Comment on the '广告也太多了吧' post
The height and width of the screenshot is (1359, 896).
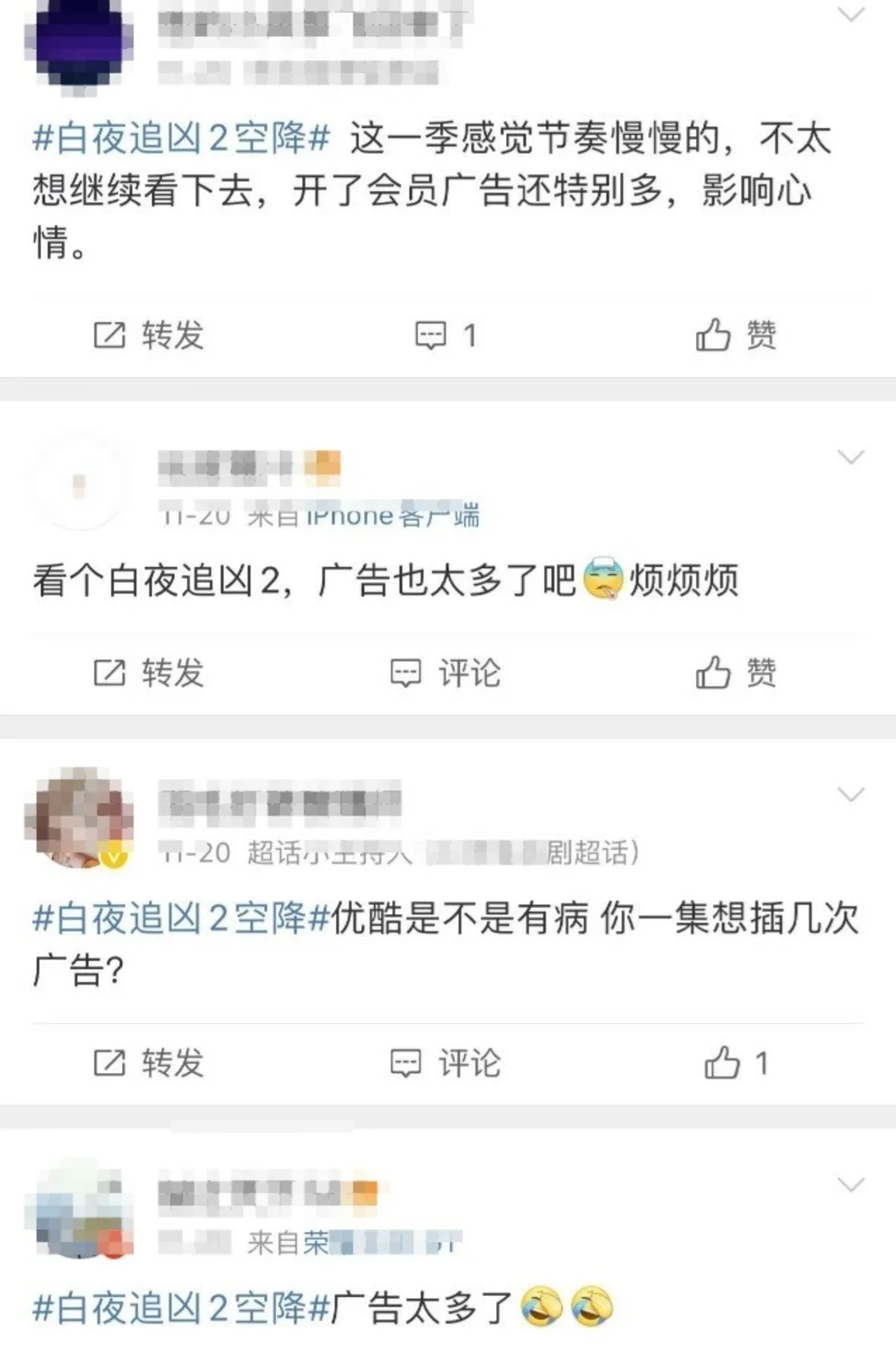(x=446, y=673)
